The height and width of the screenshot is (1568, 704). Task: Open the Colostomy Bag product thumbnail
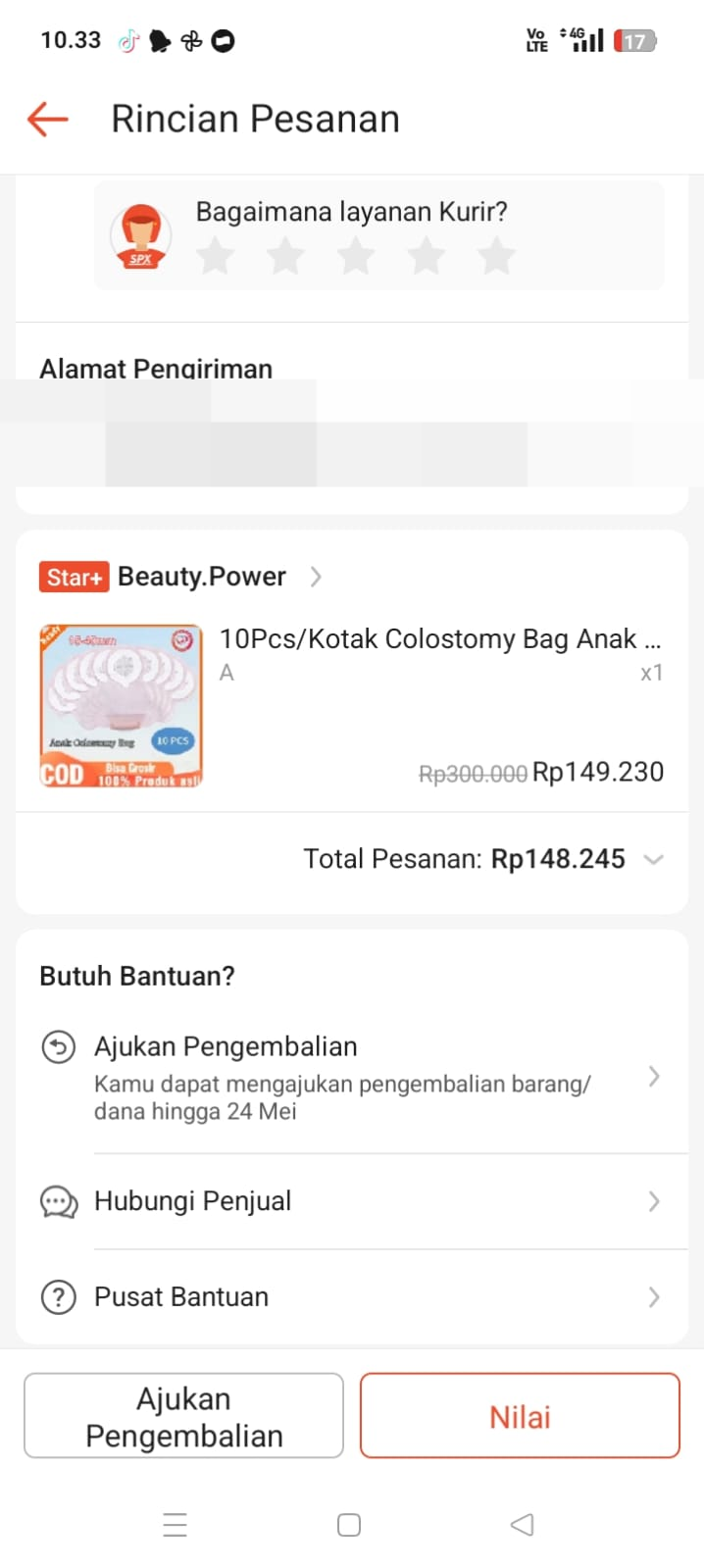coord(122,706)
